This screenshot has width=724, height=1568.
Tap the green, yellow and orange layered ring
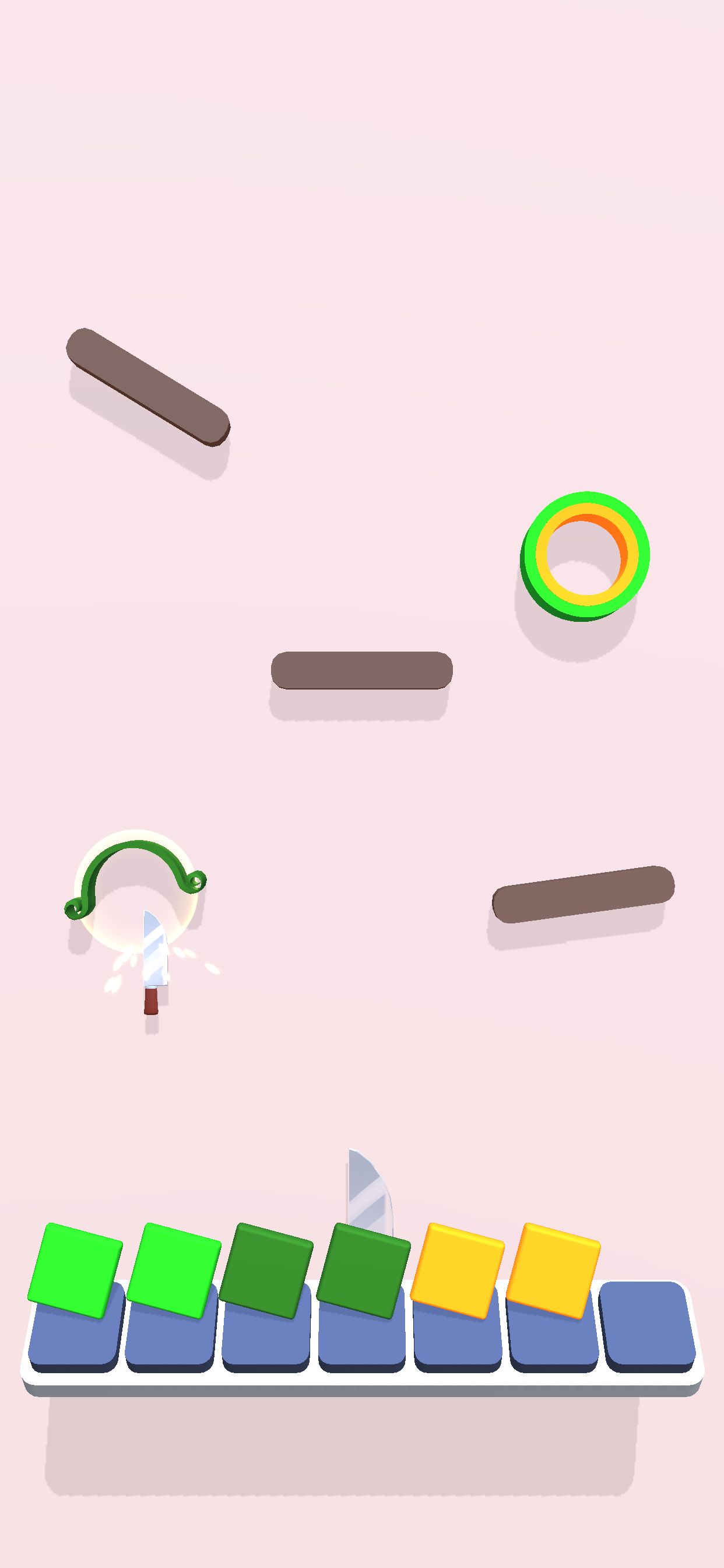pyautogui.click(x=585, y=555)
